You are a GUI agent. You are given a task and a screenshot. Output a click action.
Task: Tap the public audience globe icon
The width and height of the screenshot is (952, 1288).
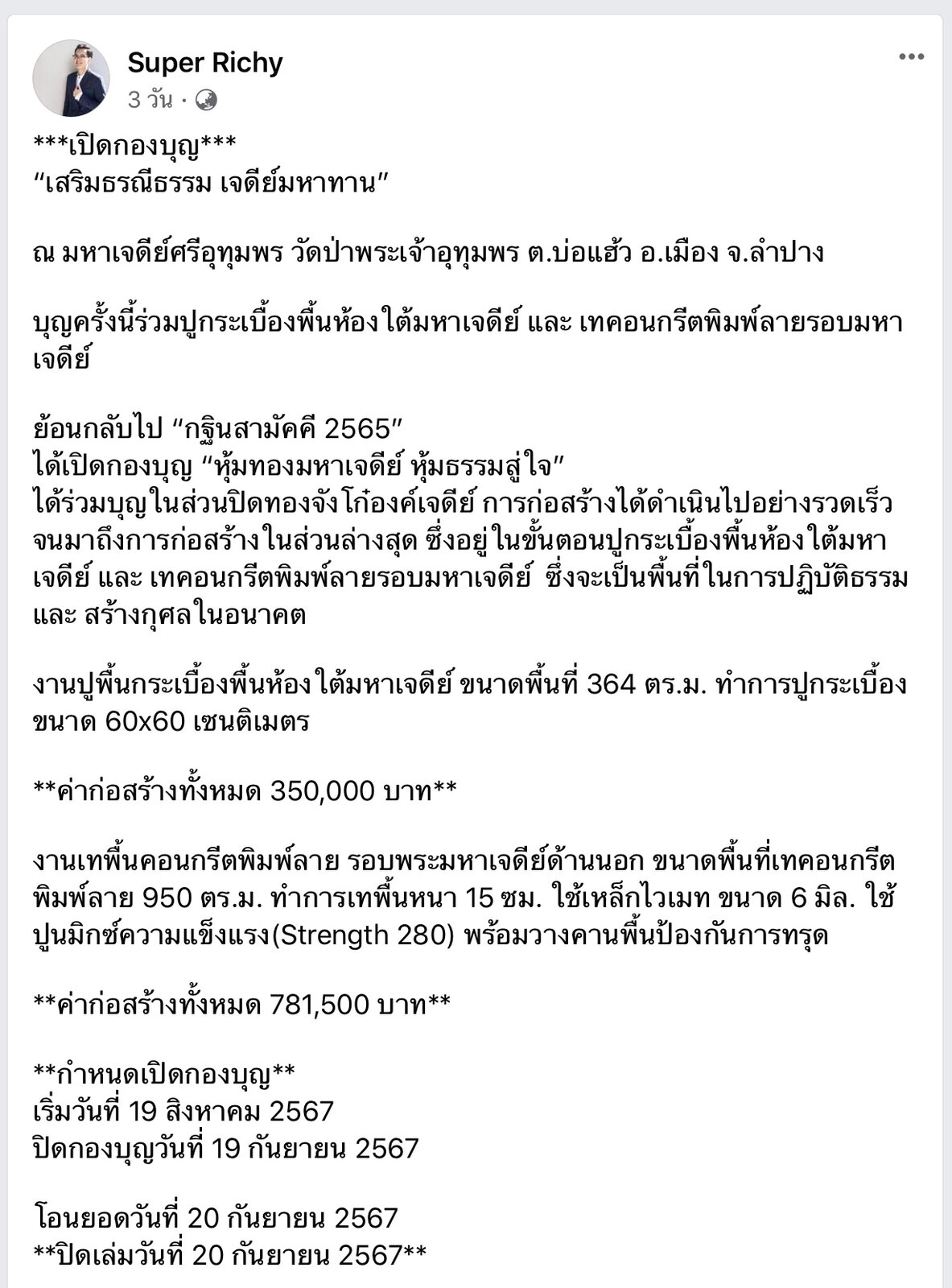(206, 100)
